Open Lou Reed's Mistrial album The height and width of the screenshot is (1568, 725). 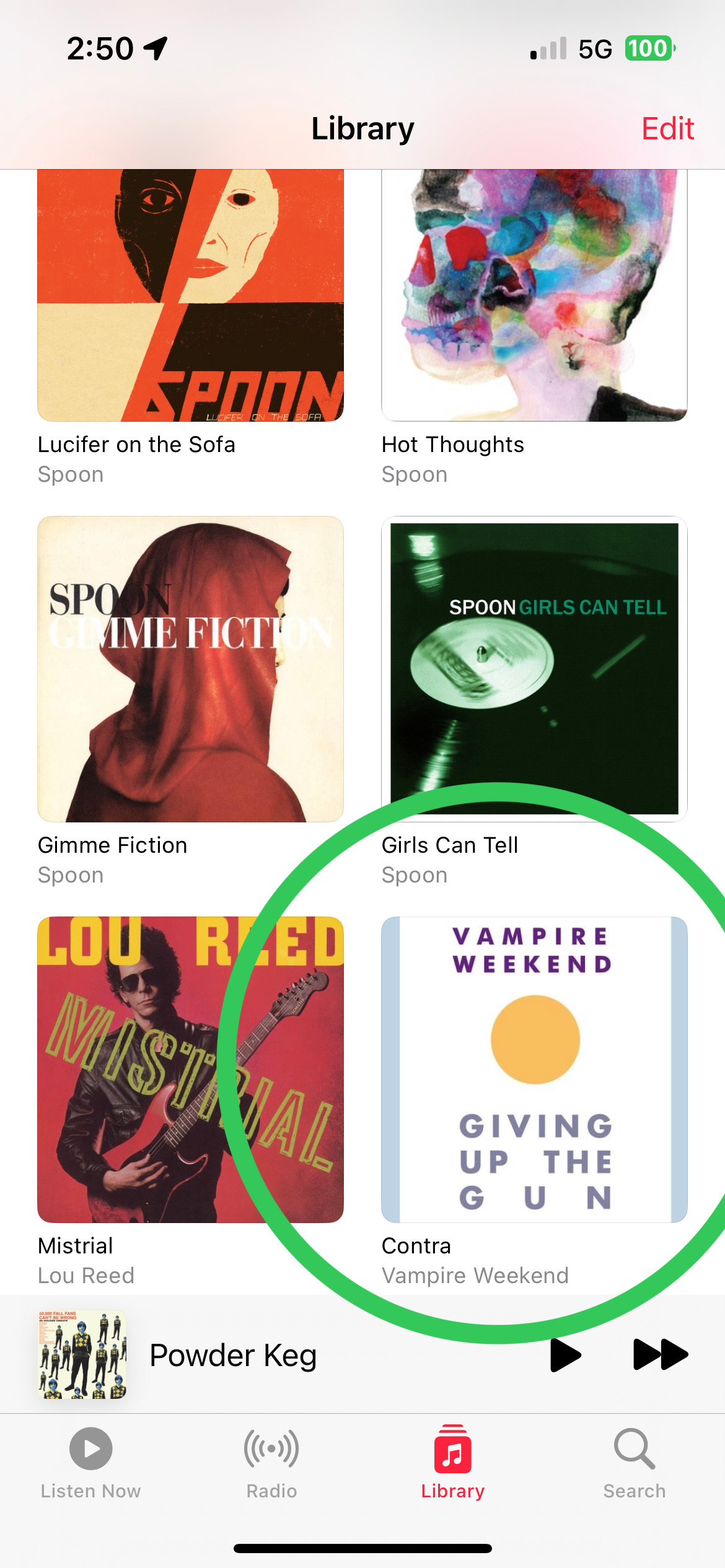click(x=190, y=1069)
